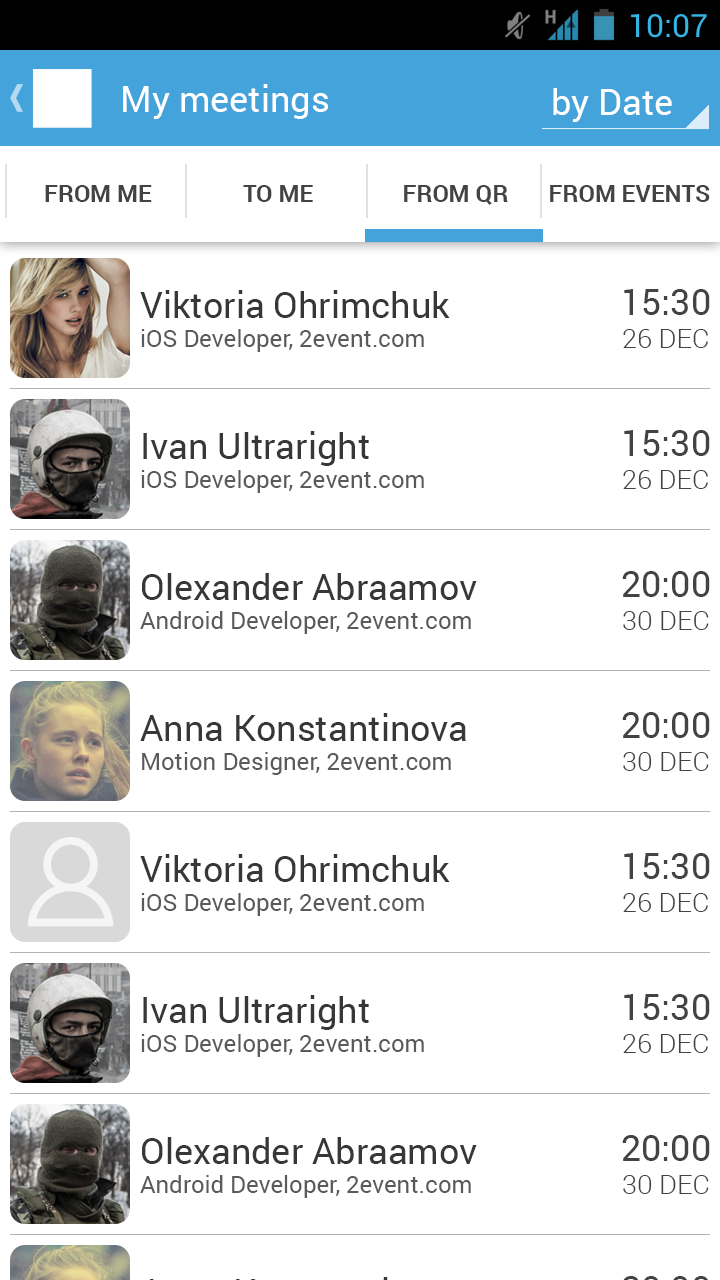Viewport: 720px width, 1280px height.
Task: Switch to the TO ME tab
Action: point(278,193)
